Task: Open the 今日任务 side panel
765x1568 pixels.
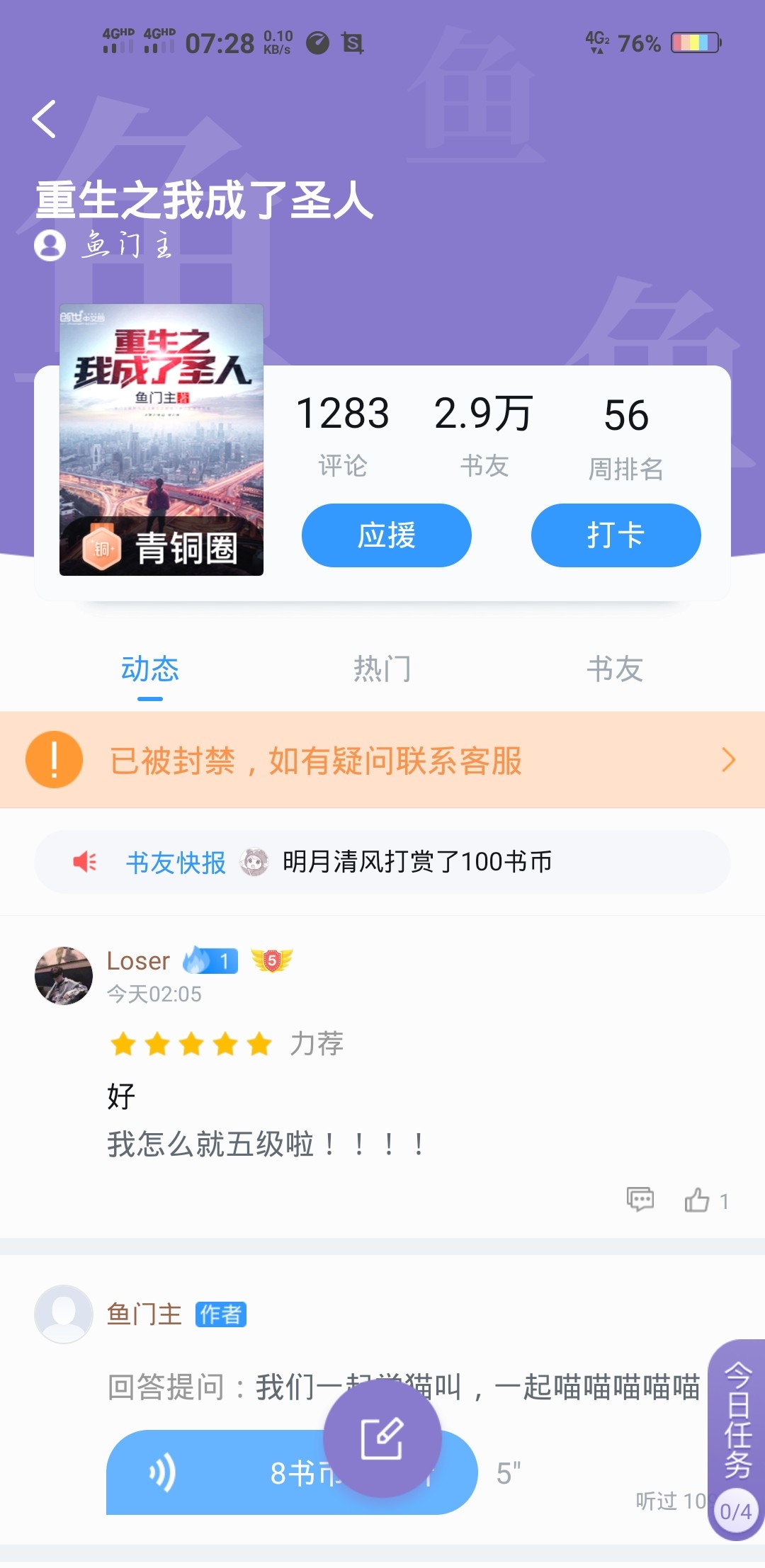Action: 738,1420
